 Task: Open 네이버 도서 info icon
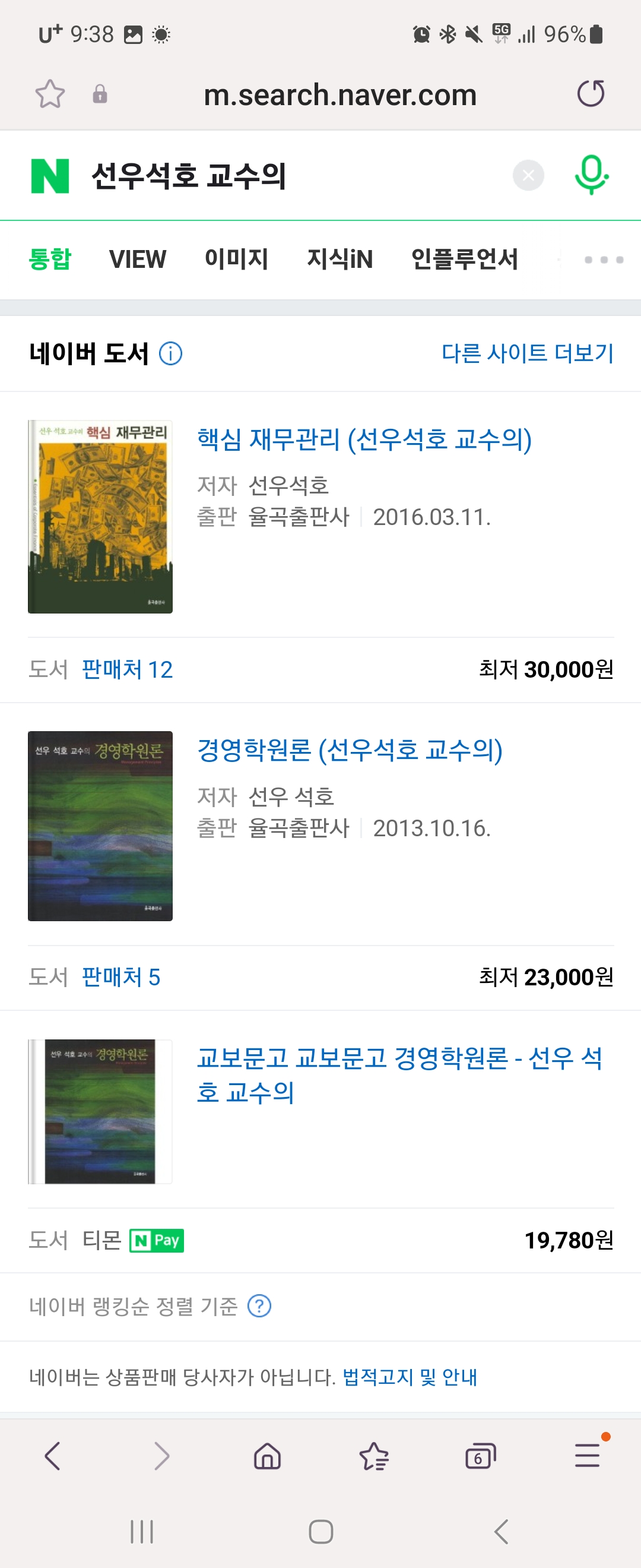pos(170,353)
